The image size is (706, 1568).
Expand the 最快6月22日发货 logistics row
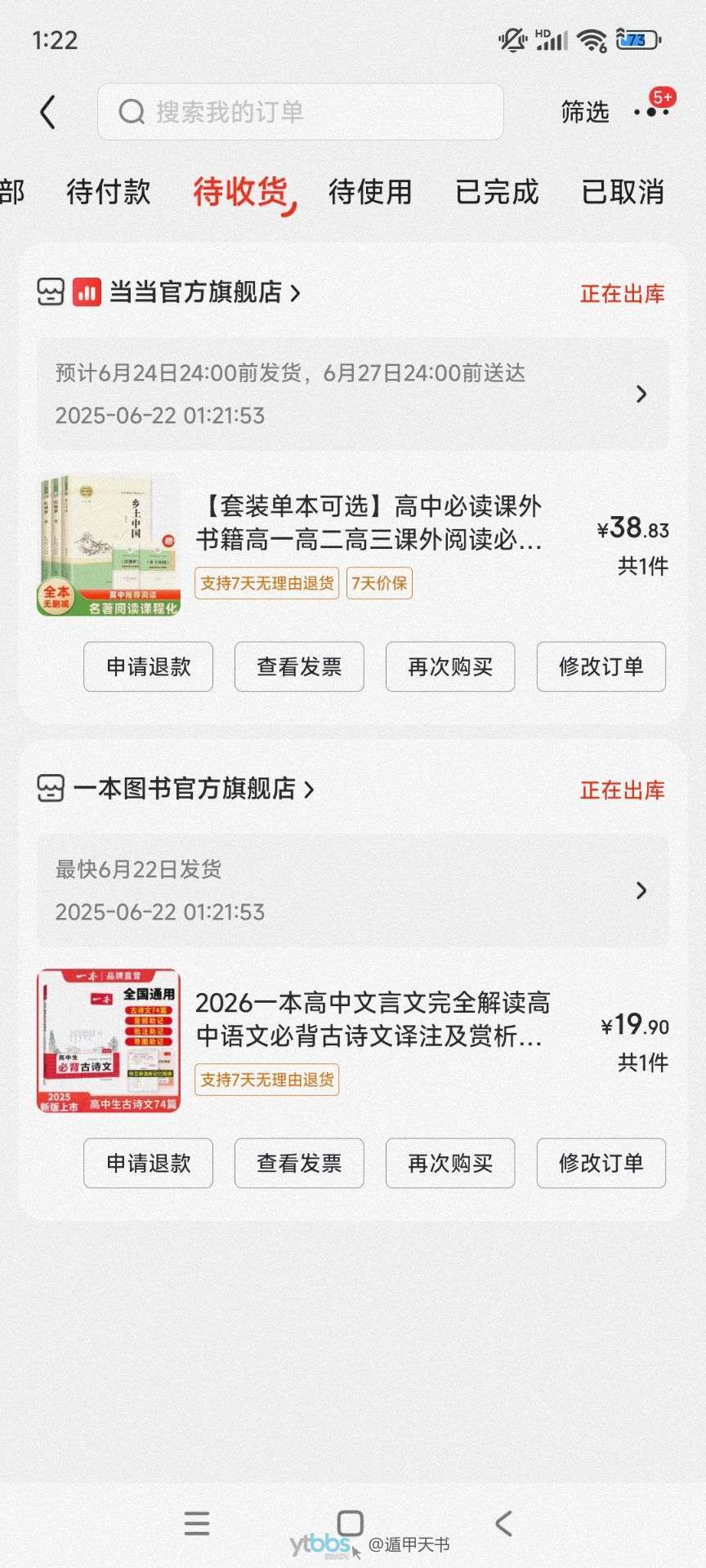pyautogui.click(x=353, y=890)
